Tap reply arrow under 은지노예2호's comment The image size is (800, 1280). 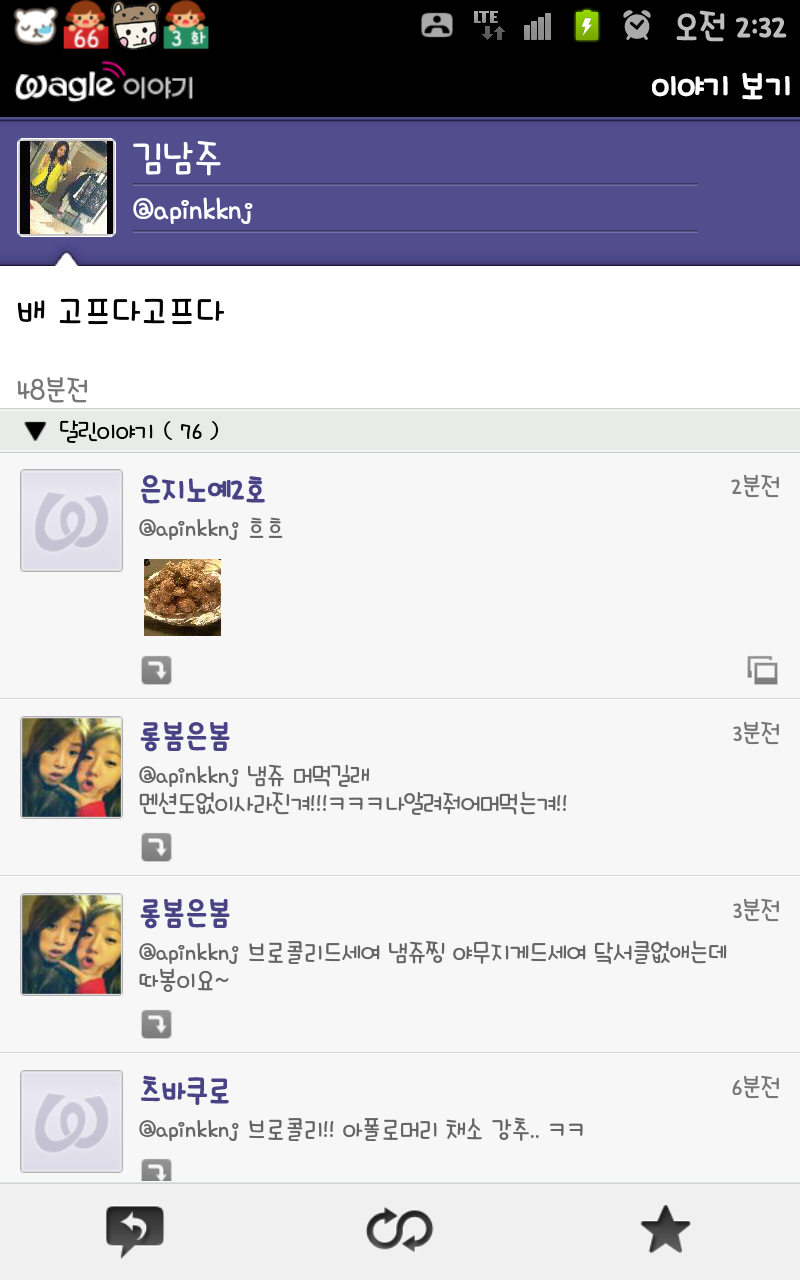click(156, 670)
